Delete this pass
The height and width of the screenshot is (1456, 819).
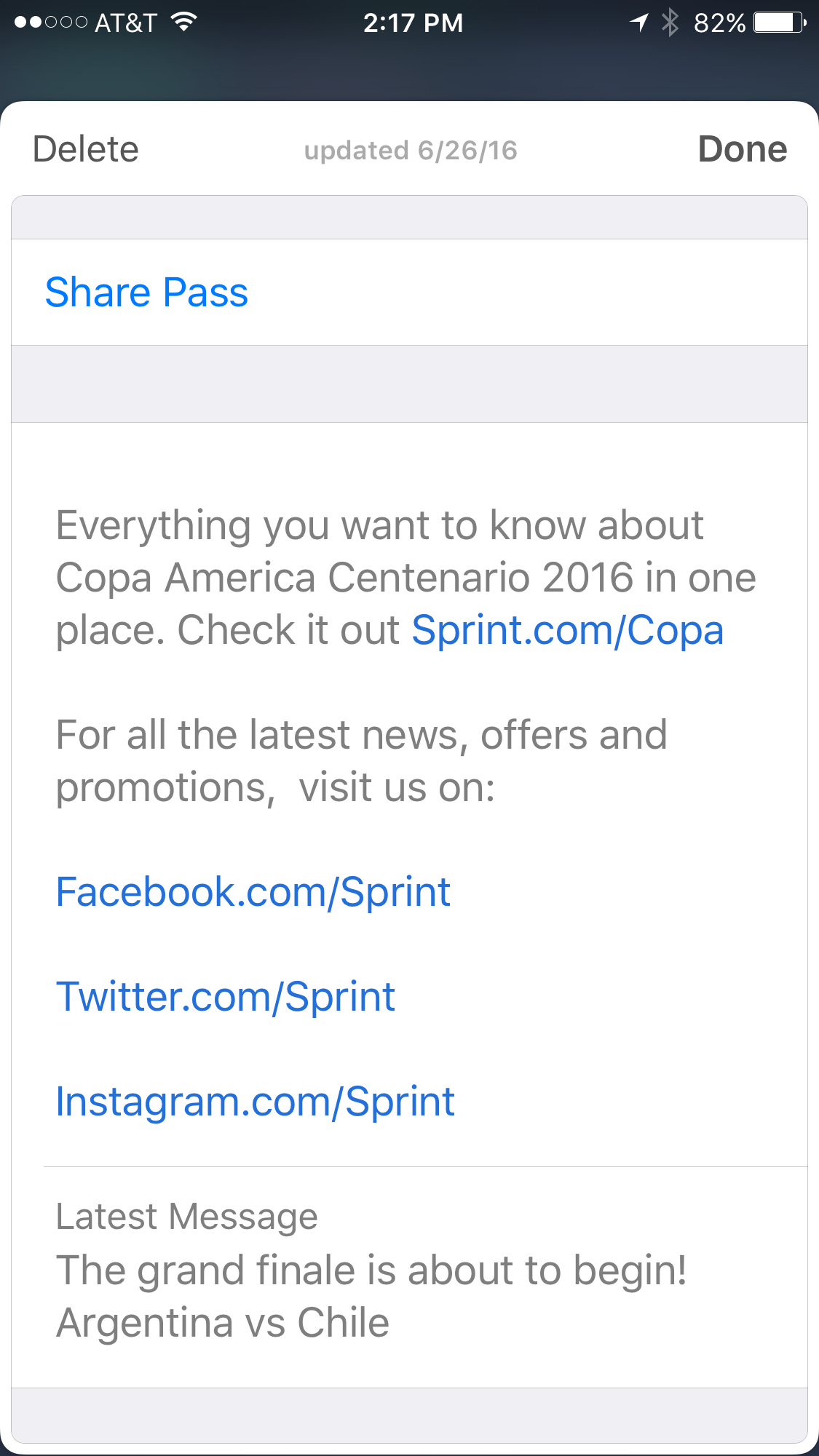click(x=86, y=150)
